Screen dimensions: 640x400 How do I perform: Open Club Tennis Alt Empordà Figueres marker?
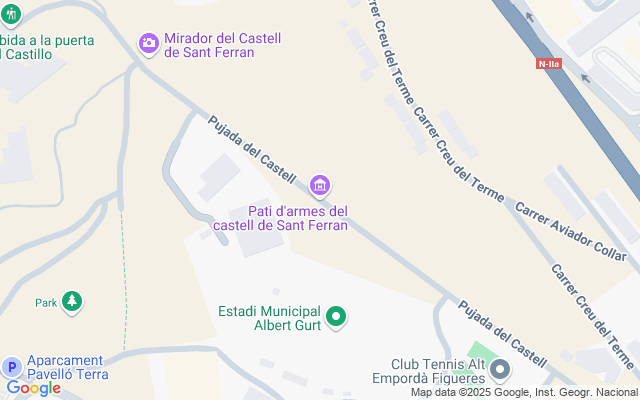tap(501, 371)
